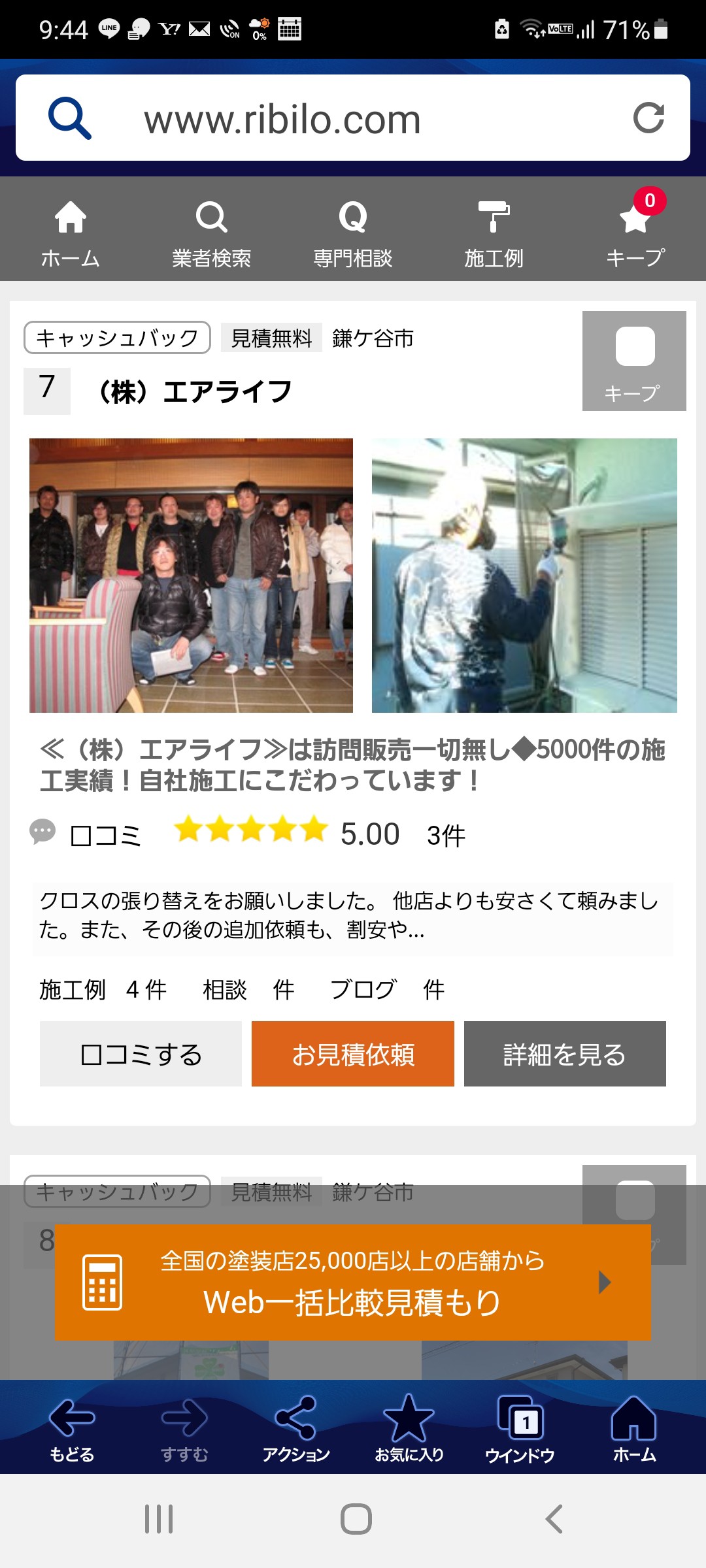
Task: Open the Web一括比較見積もり orange banner
Action: click(353, 1282)
